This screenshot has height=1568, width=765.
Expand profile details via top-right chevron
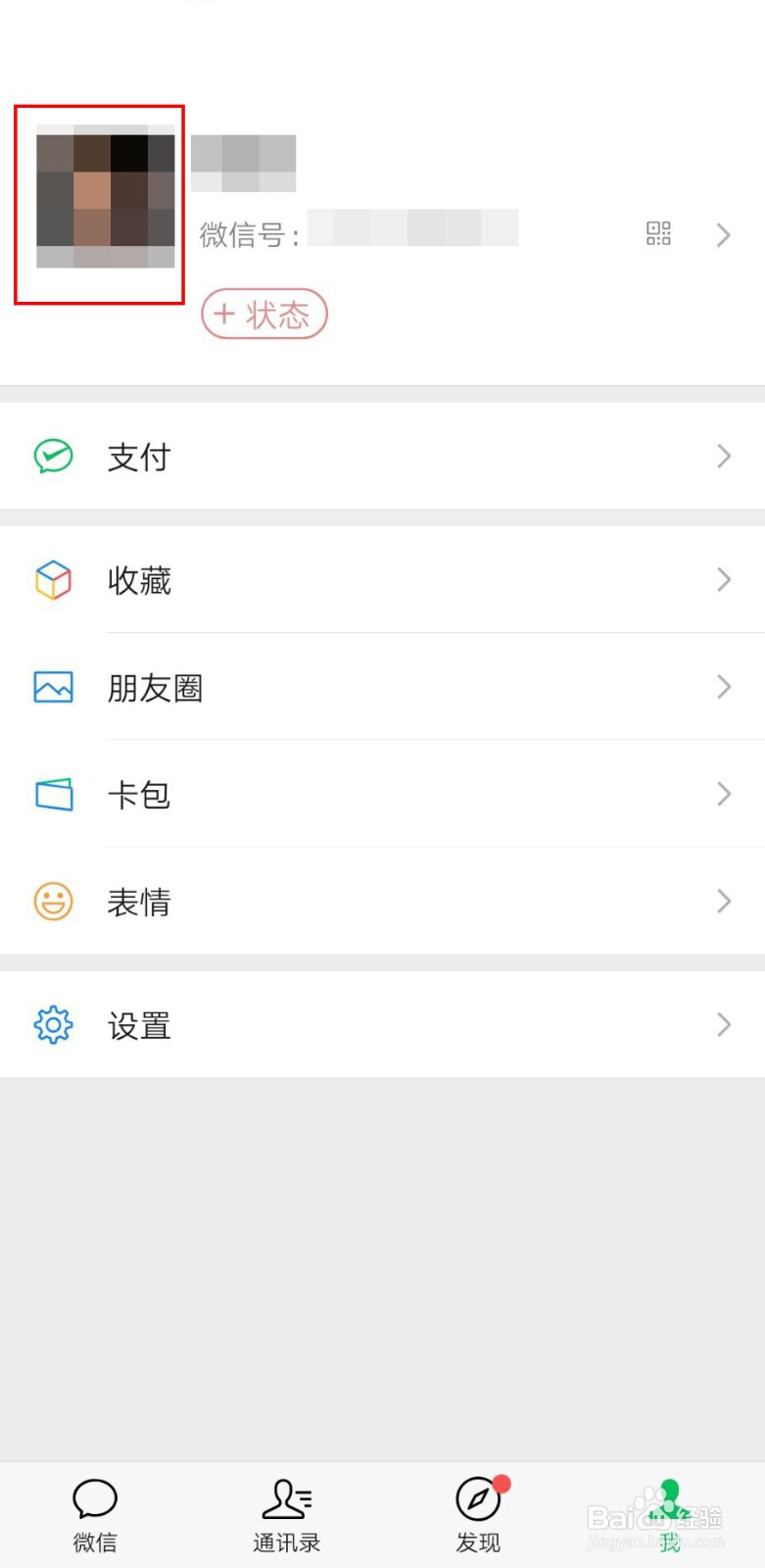pos(723,234)
